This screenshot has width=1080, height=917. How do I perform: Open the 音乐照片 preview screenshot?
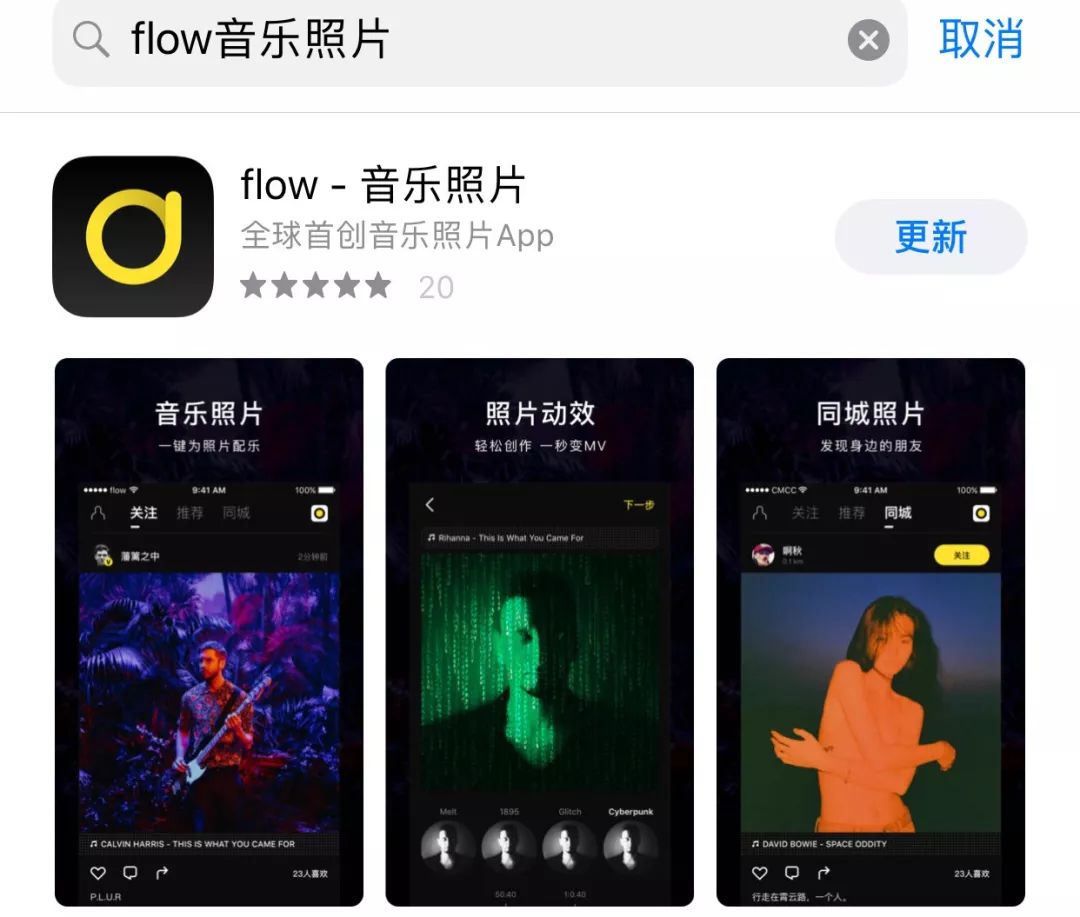[x=209, y=632]
